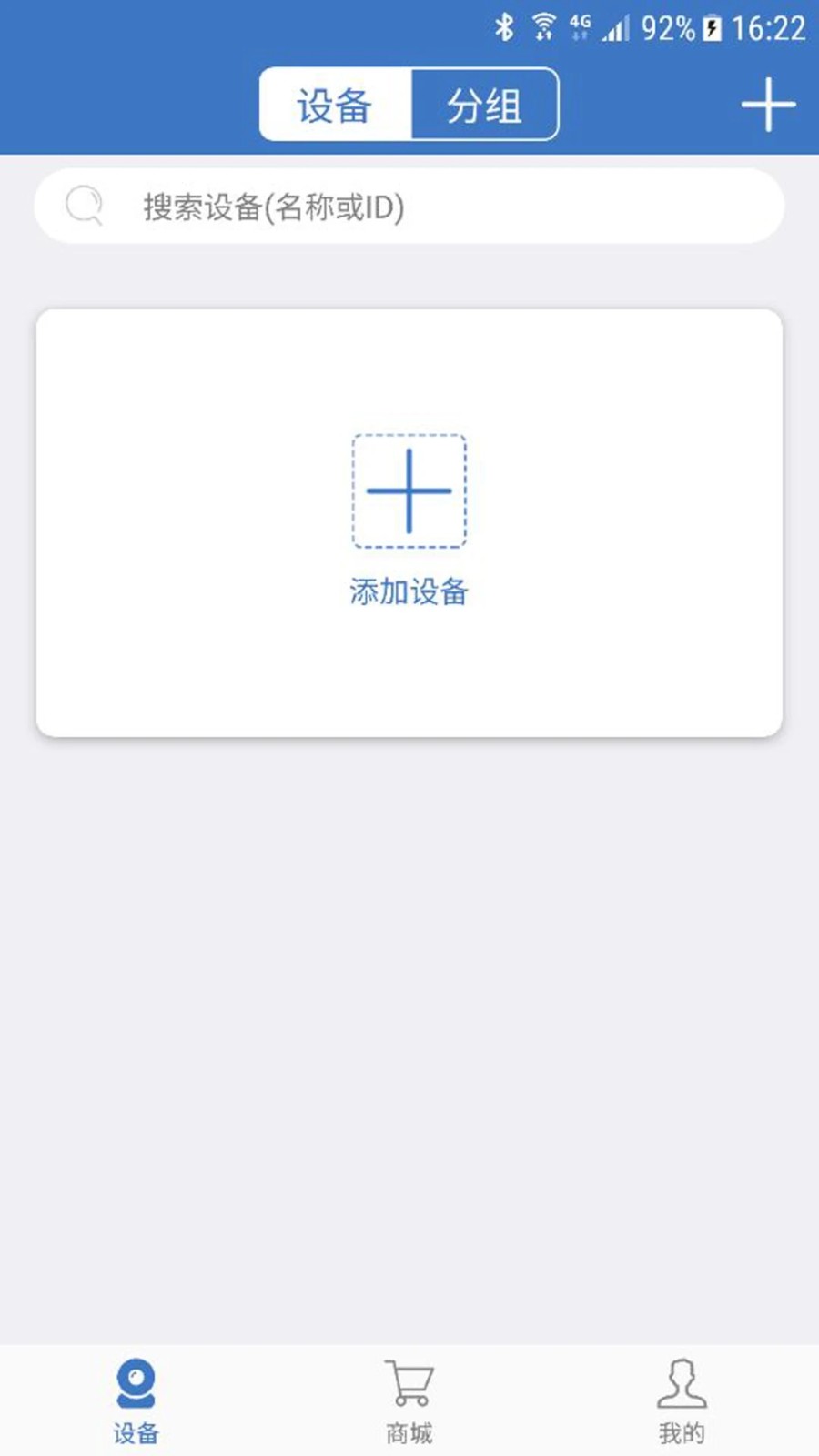Tap the 添加设备 card to add a device

pos(409,521)
